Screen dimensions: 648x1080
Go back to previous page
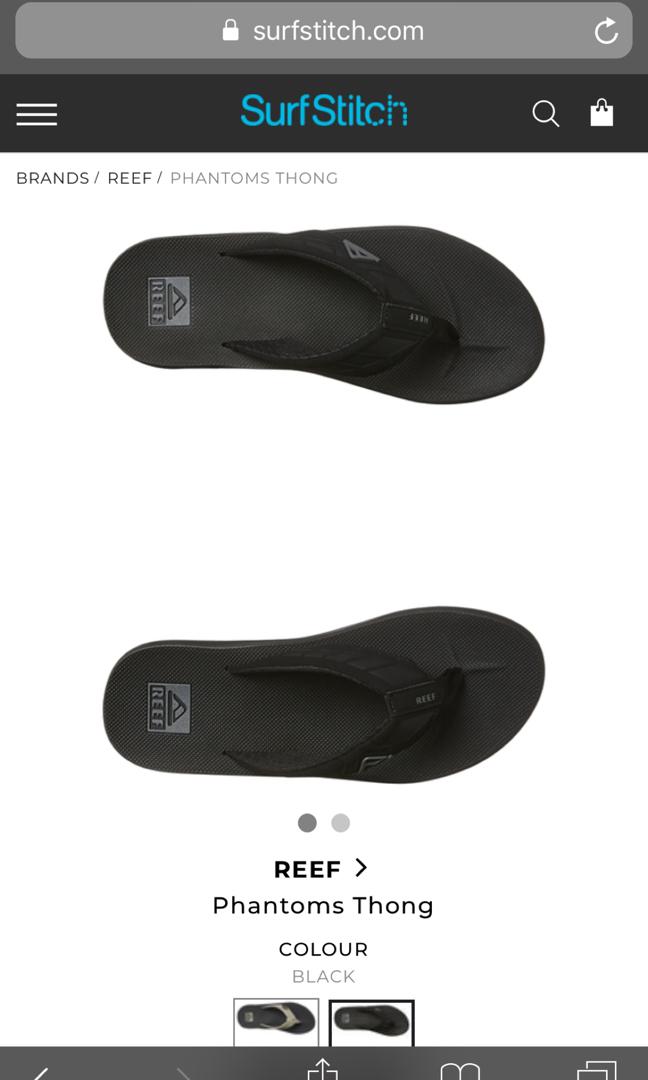coord(40,1072)
